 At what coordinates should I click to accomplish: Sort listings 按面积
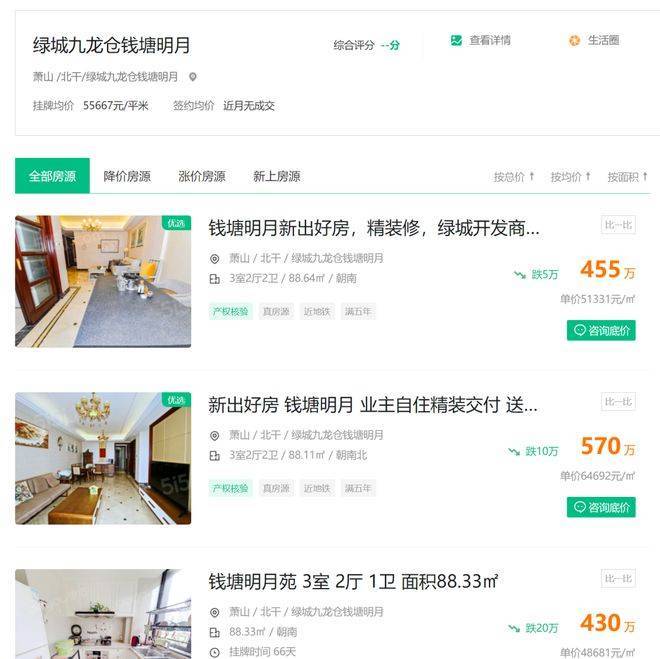pos(628,177)
